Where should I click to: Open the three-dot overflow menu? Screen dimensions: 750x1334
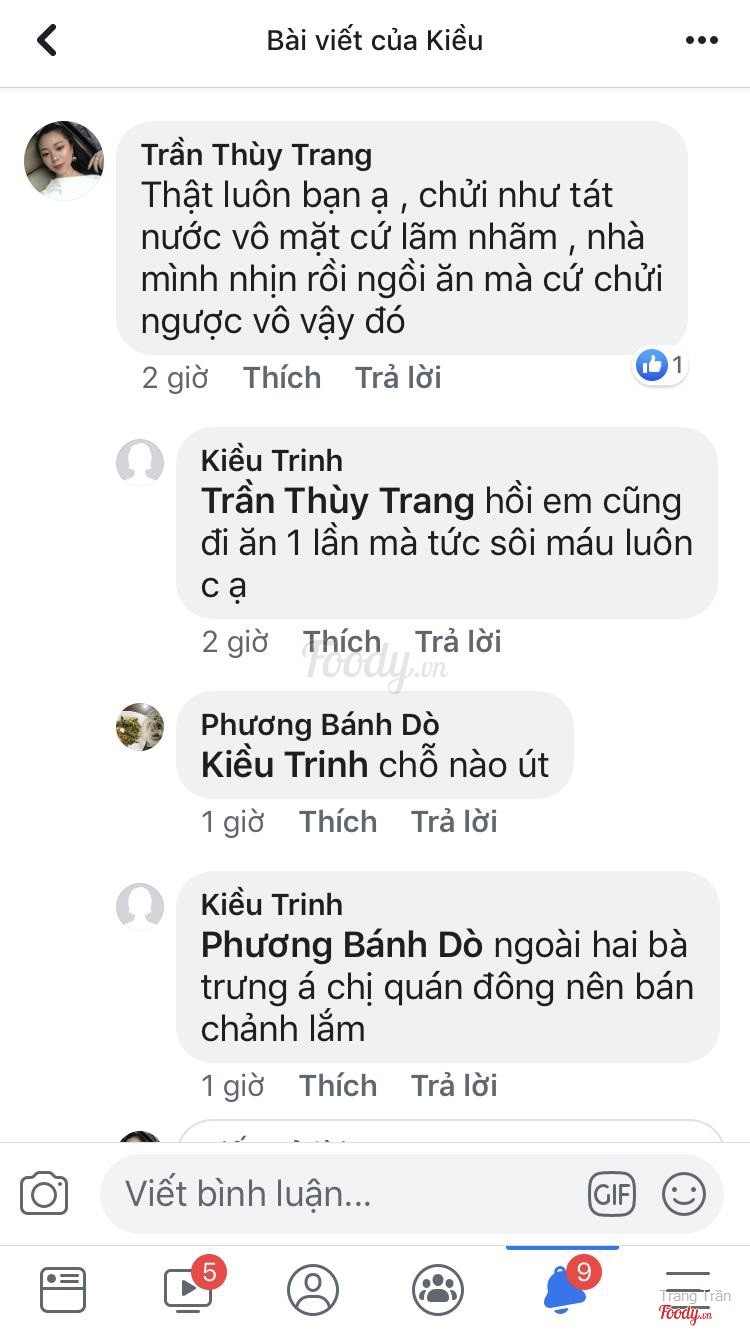702,40
